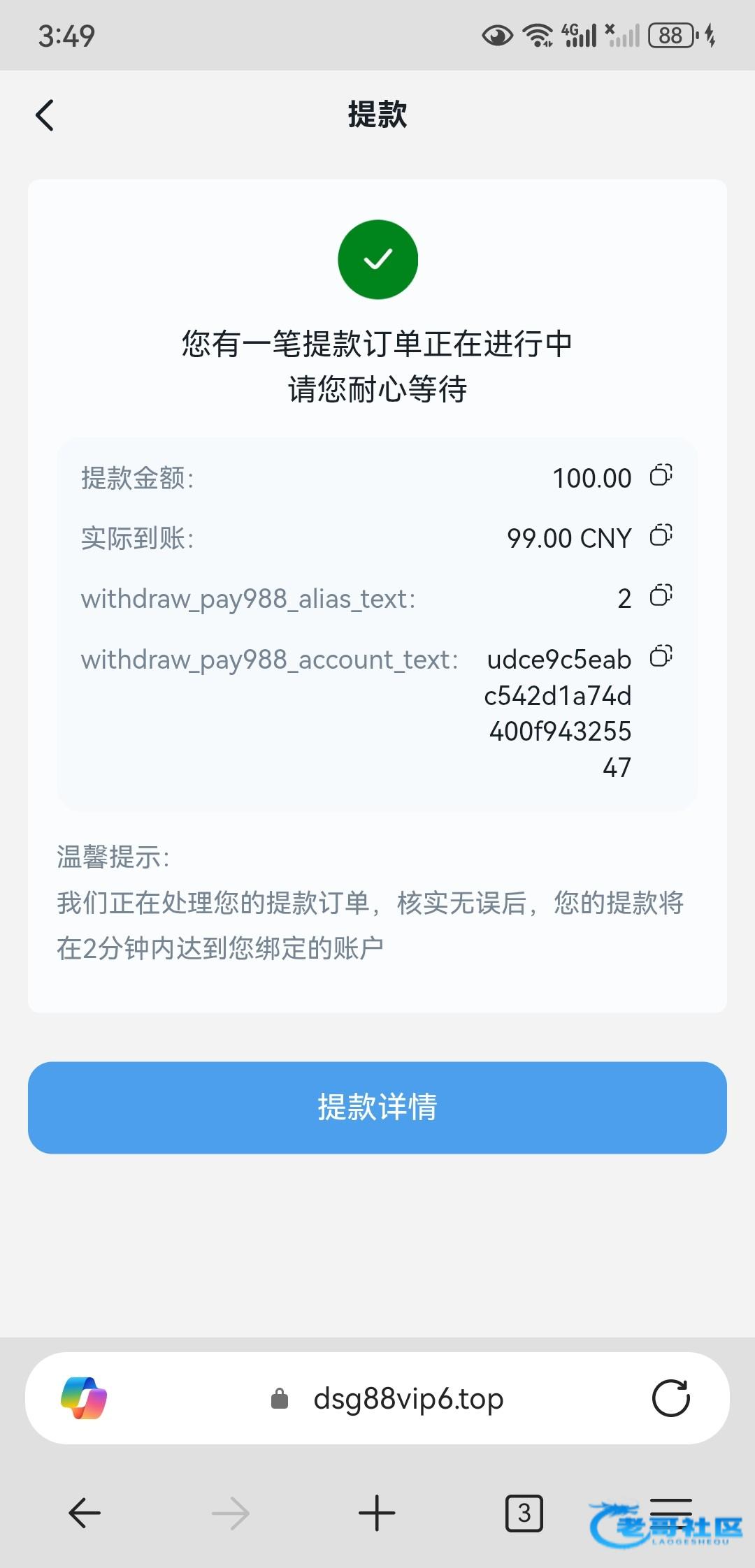Copy the 提款金额 value 100.00
This screenshot has height=1568, width=755.
661,476
